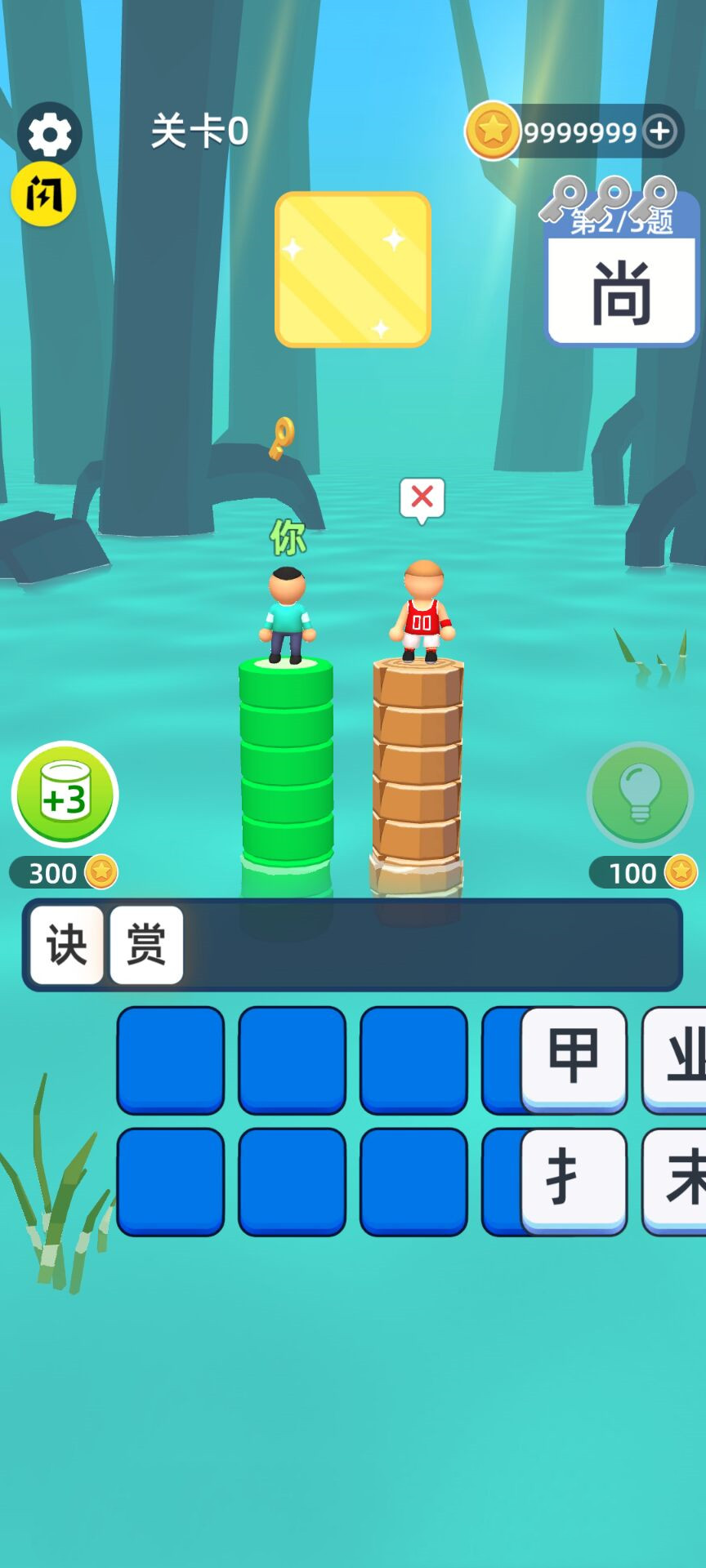
Task: Tap the red X speech bubble above the opponent
Action: (422, 496)
